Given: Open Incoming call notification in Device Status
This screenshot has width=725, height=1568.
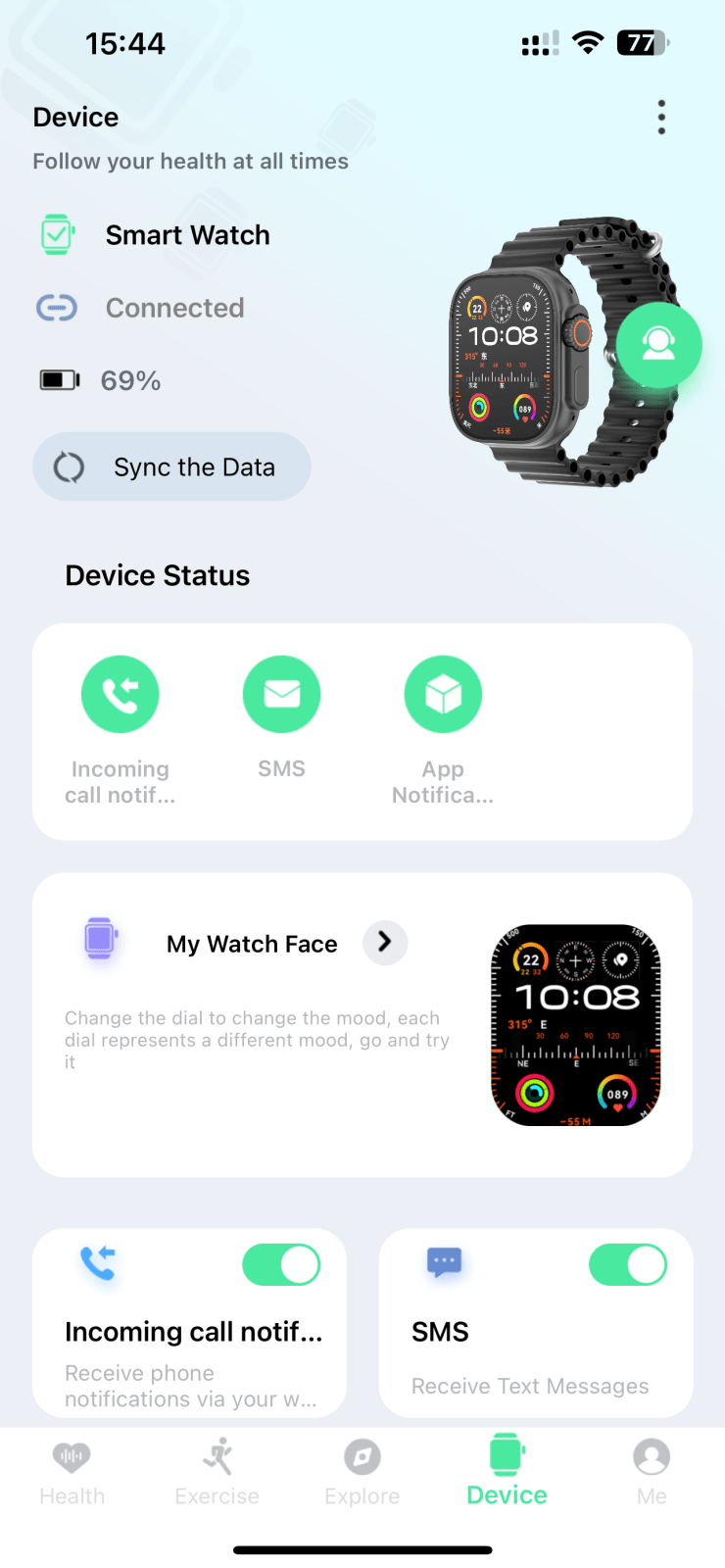Looking at the screenshot, I should pos(120,695).
